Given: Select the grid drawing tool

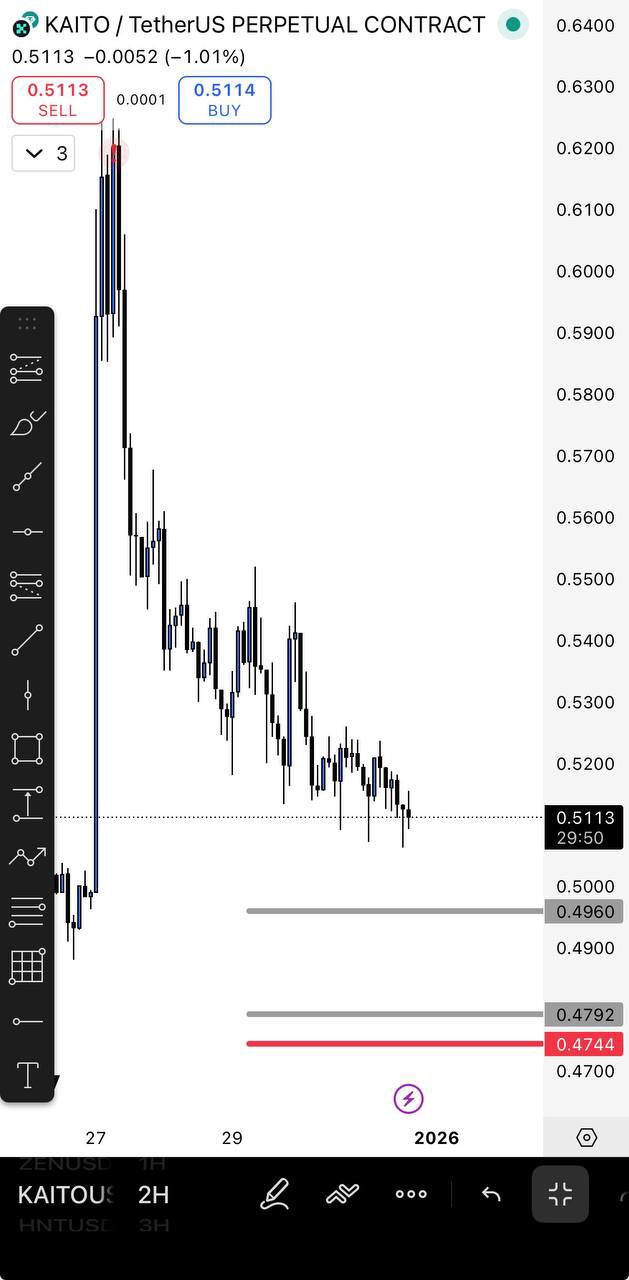Looking at the screenshot, I should coord(27,966).
